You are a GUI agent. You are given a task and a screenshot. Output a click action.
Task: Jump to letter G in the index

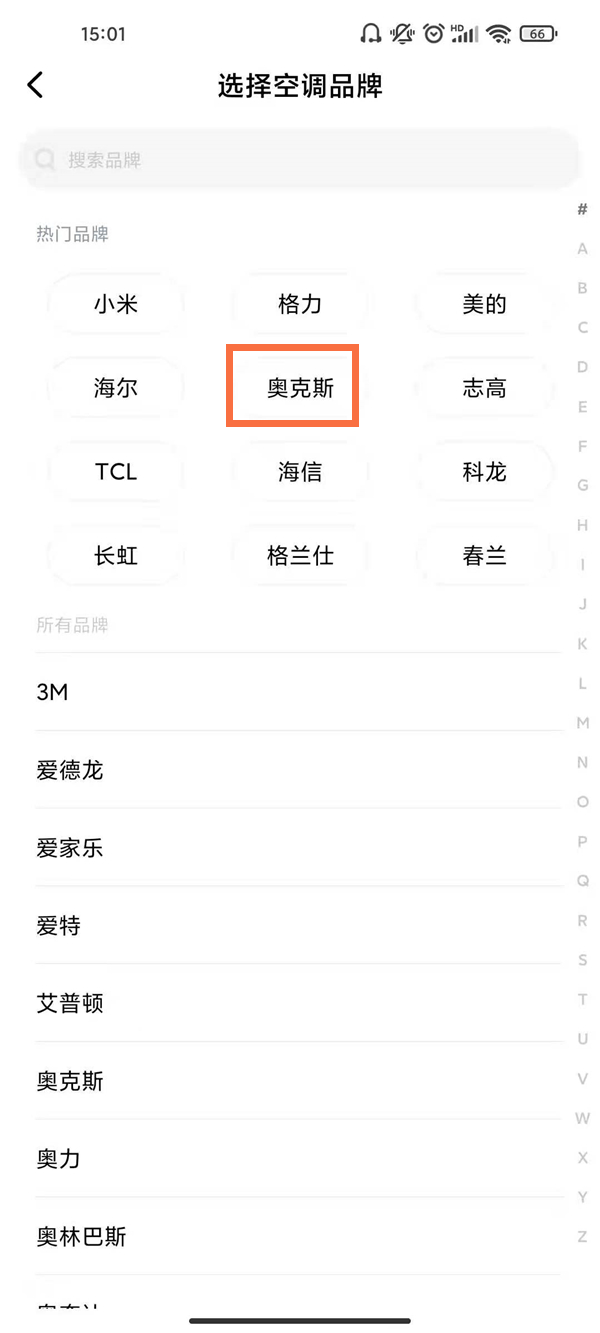582,485
